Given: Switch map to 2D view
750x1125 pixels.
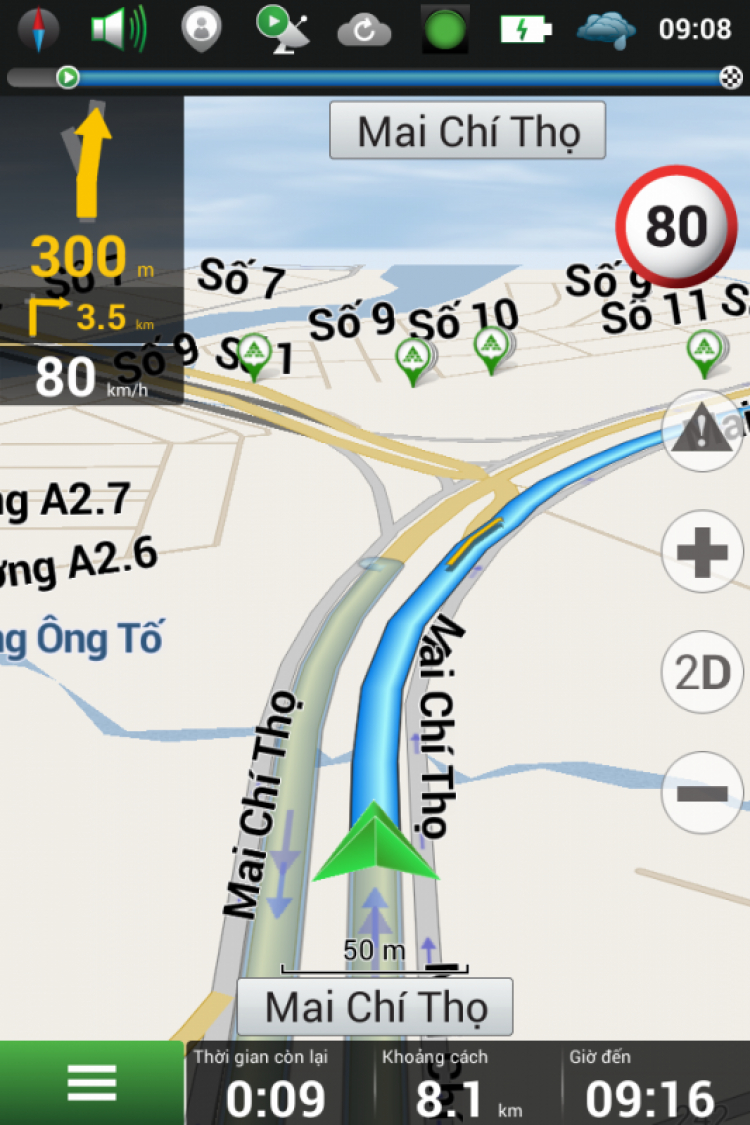Looking at the screenshot, I should (702, 673).
